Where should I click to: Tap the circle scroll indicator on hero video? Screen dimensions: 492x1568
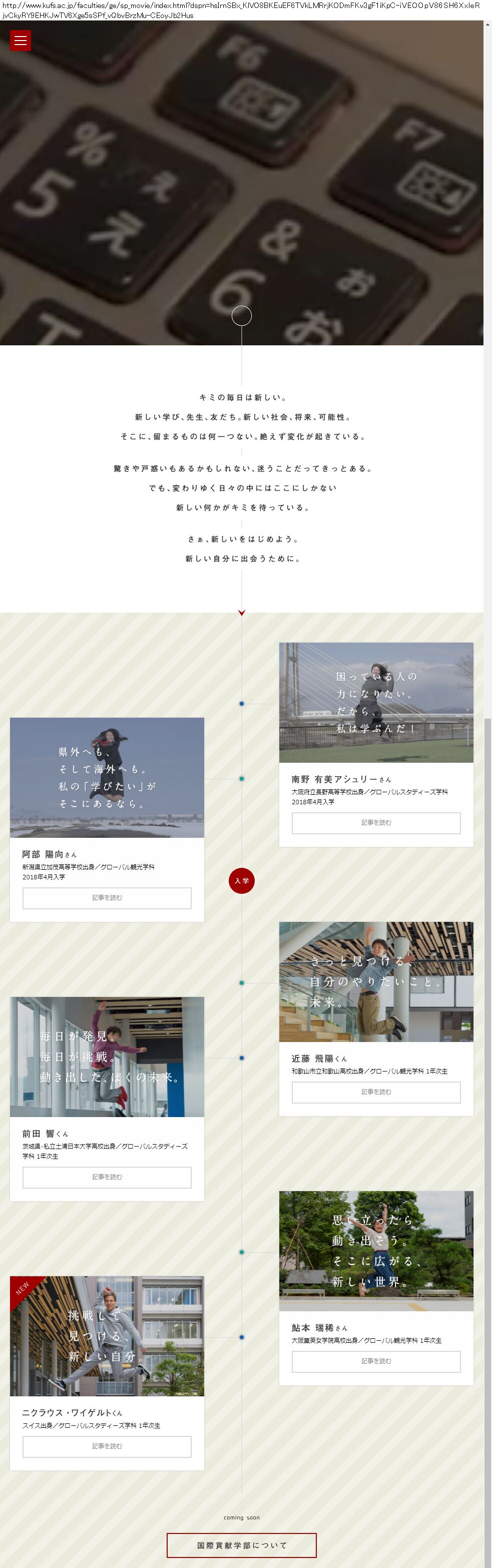(241, 315)
